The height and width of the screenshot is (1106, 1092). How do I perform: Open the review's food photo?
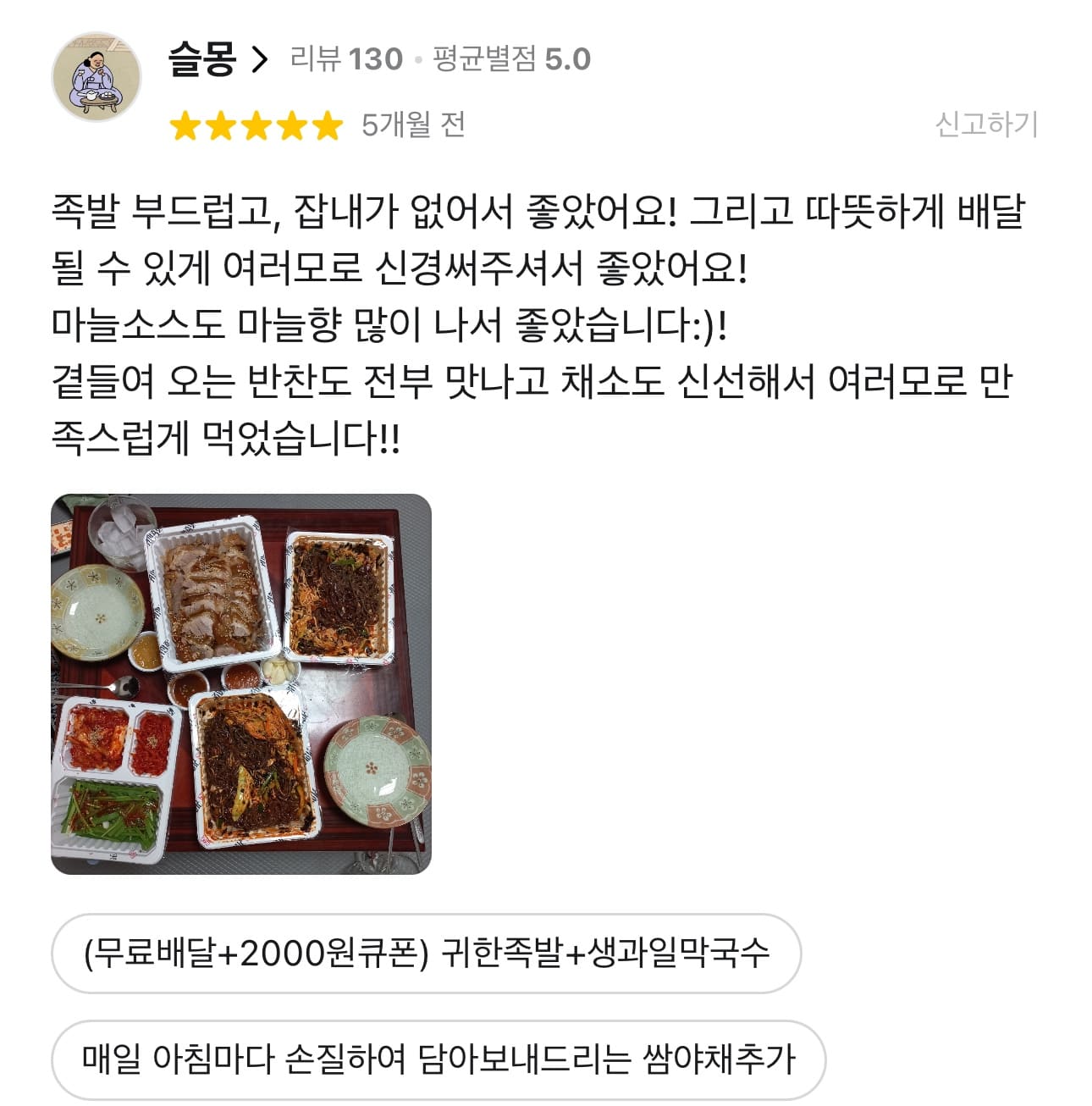tap(241, 683)
